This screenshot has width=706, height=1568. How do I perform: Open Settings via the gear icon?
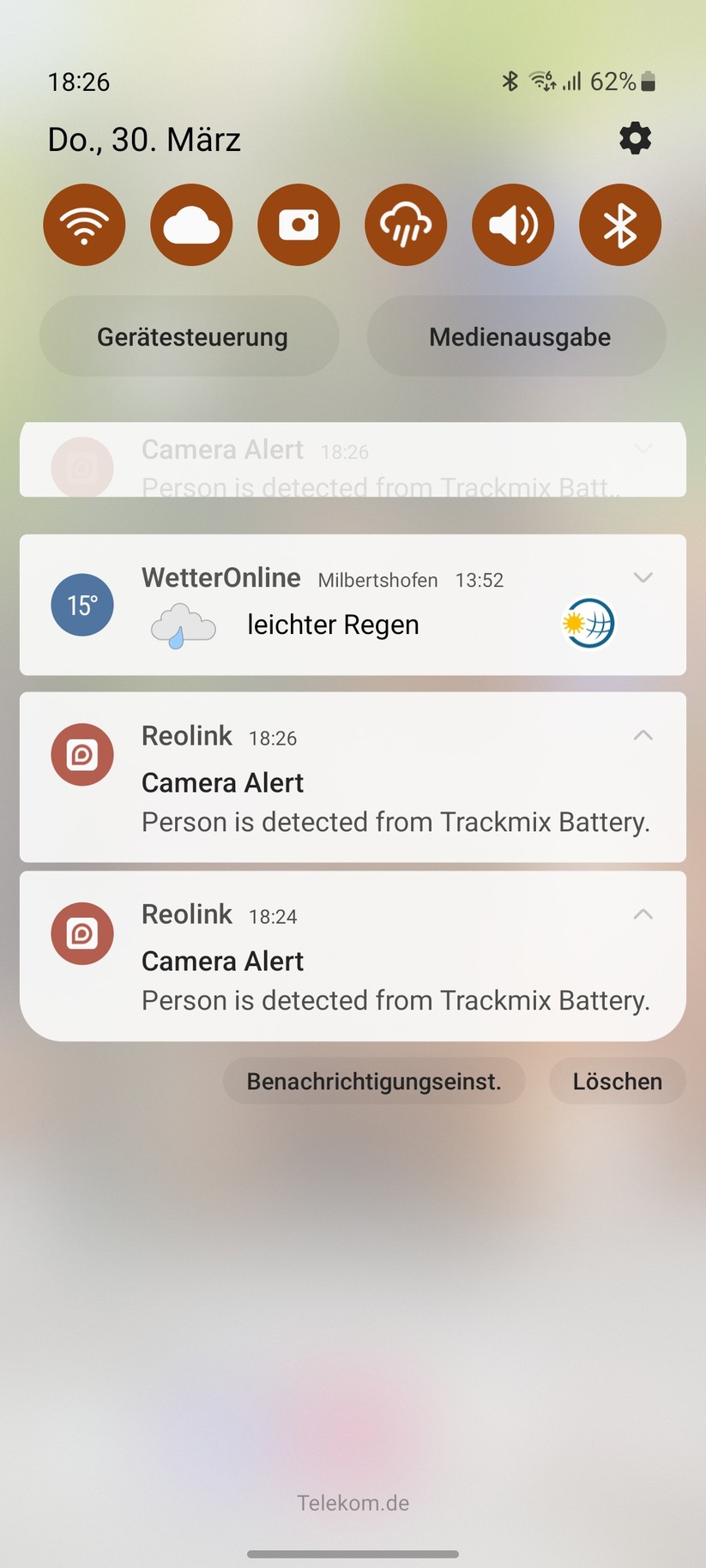(x=635, y=138)
